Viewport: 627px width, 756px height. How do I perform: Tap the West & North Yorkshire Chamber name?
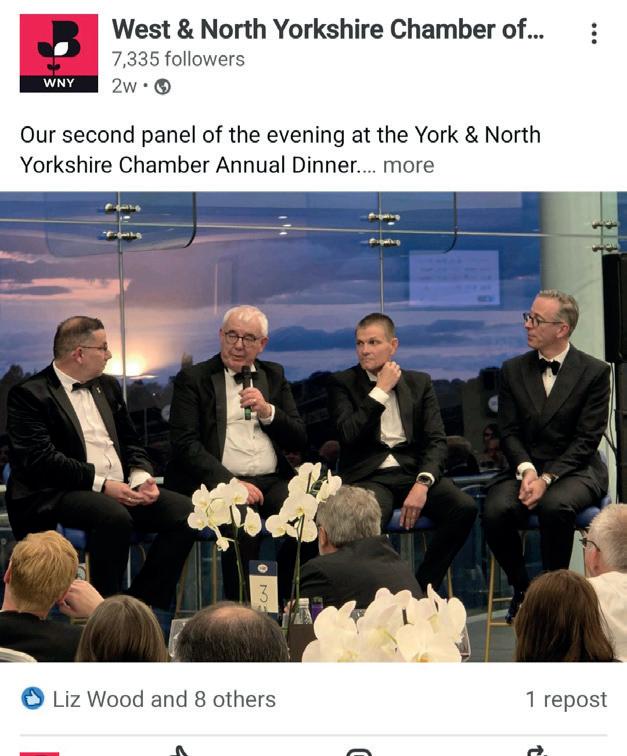pyautogui.click(x=328, y=29)
